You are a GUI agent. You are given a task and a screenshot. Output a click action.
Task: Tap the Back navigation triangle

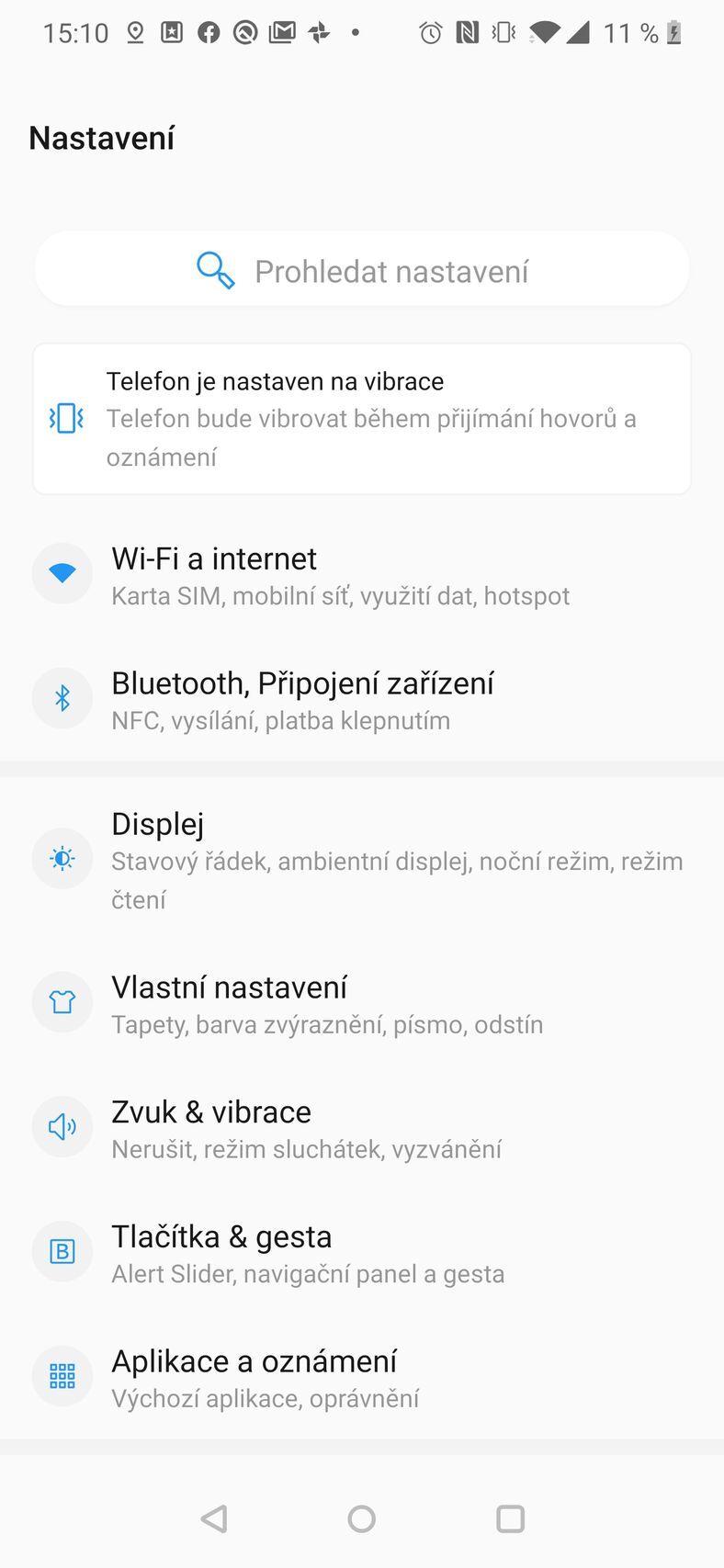[x=213, y=1518]
